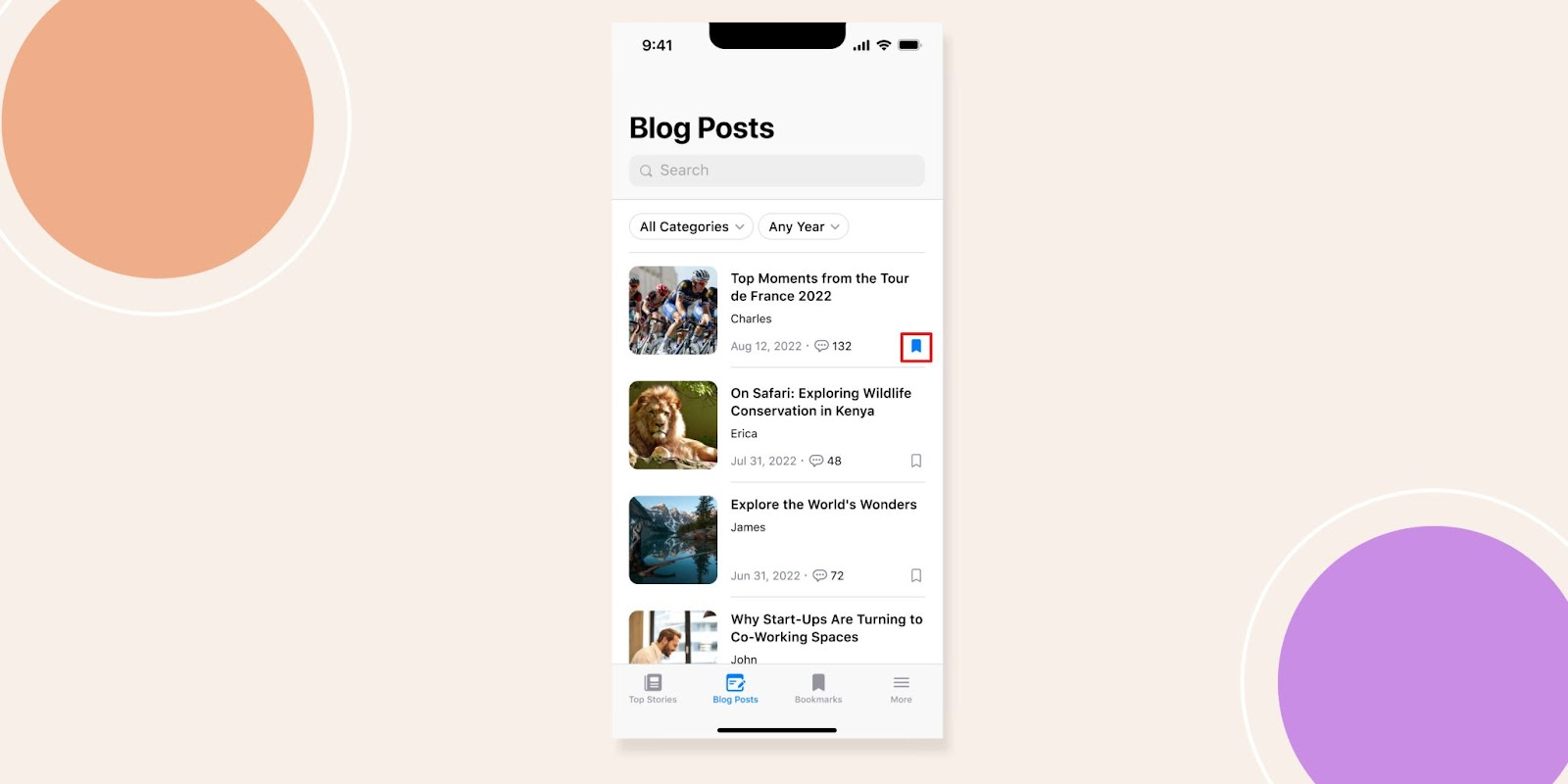Select the Blog Posts tab
The width and height of the screenshot is (1568, 784).
pos(735,688)
